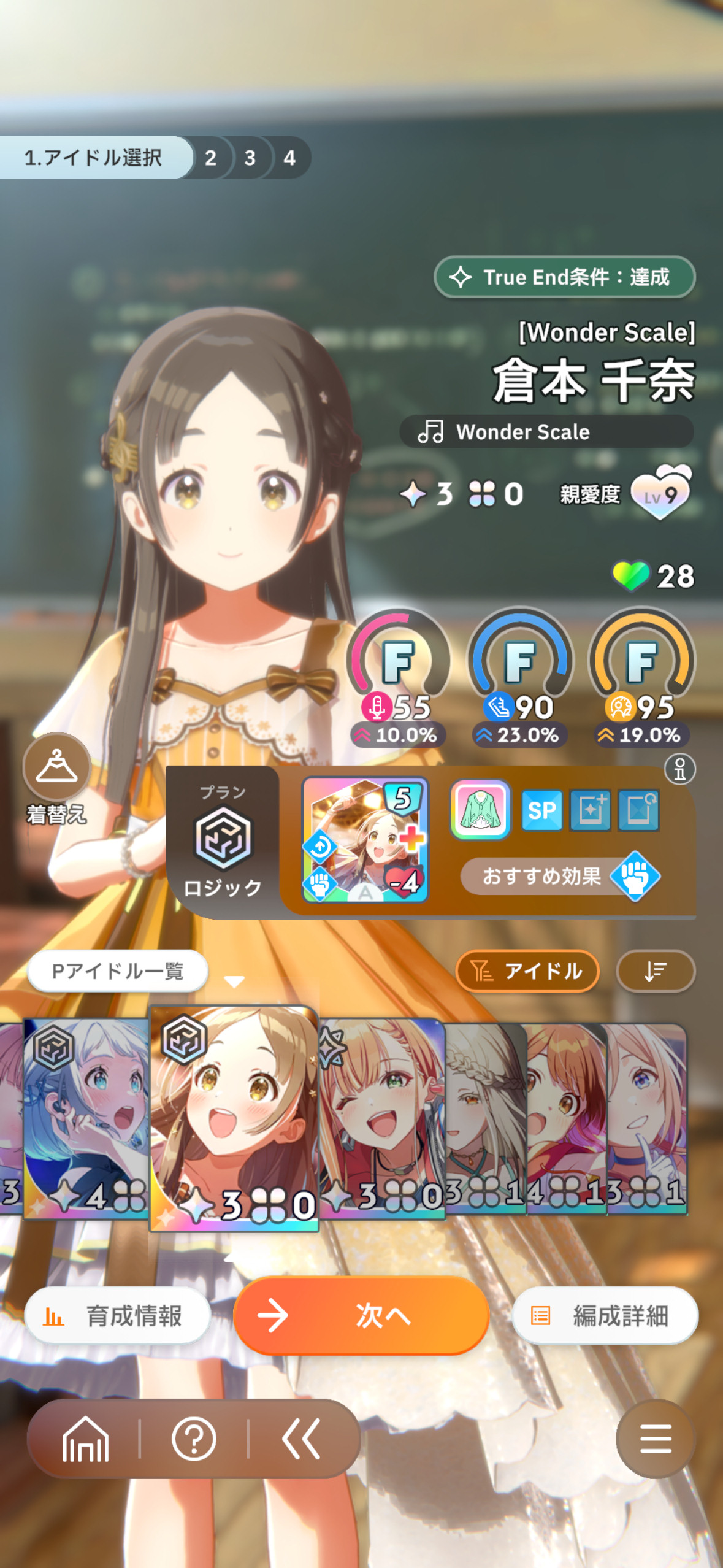Select the blonde winking idol card

pyautogui.click(x=381, y=1118)
